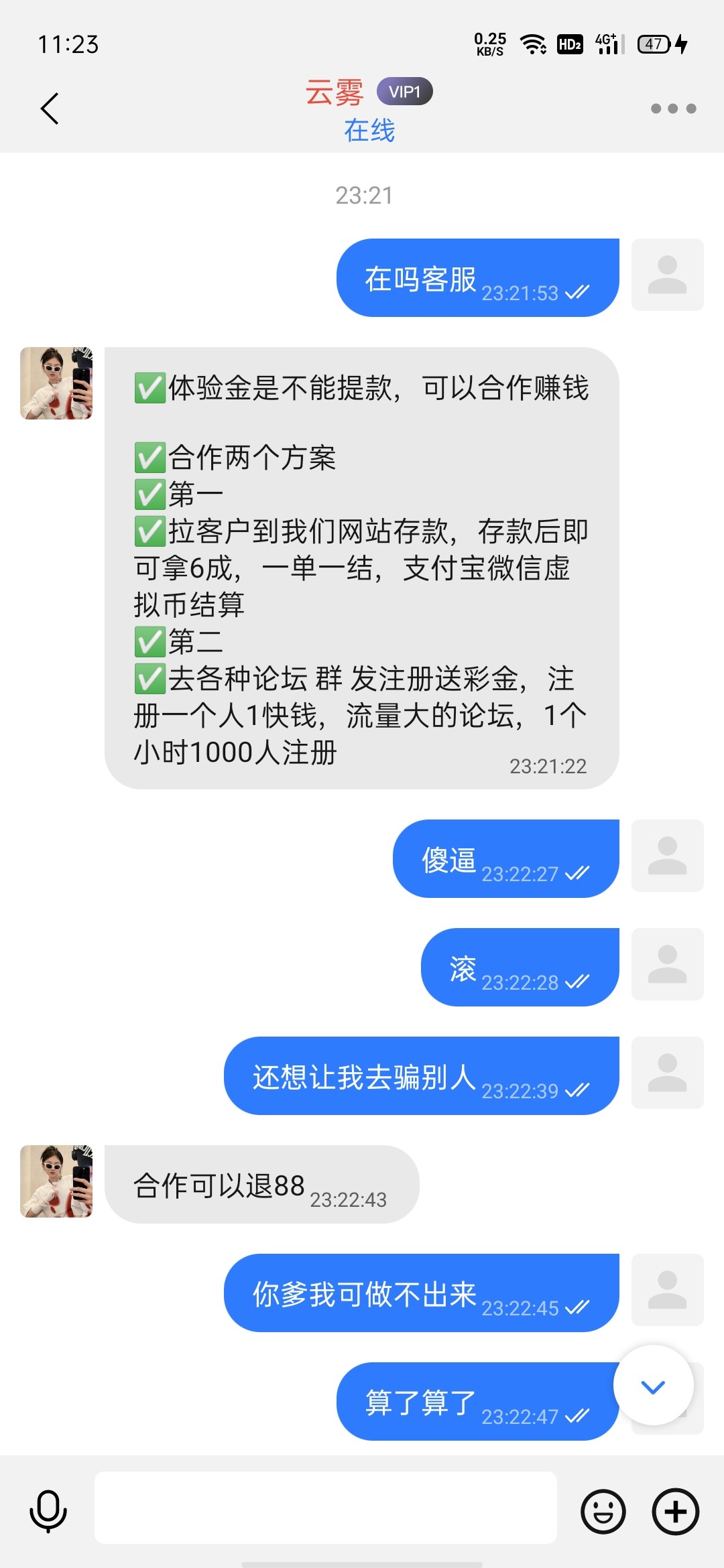
Task: Focus the message text input field
Action: [x=326, y=1508]
